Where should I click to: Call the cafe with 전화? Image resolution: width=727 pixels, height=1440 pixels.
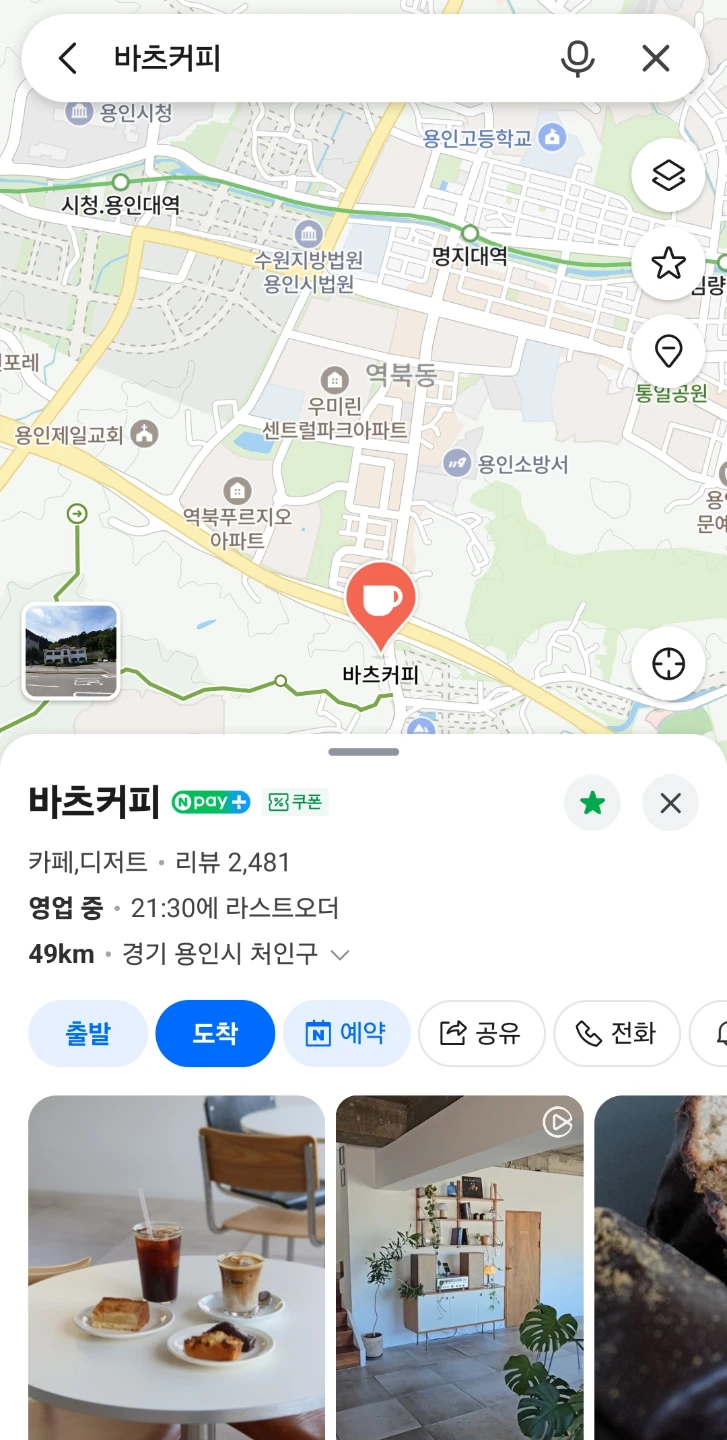(617, 1033)
